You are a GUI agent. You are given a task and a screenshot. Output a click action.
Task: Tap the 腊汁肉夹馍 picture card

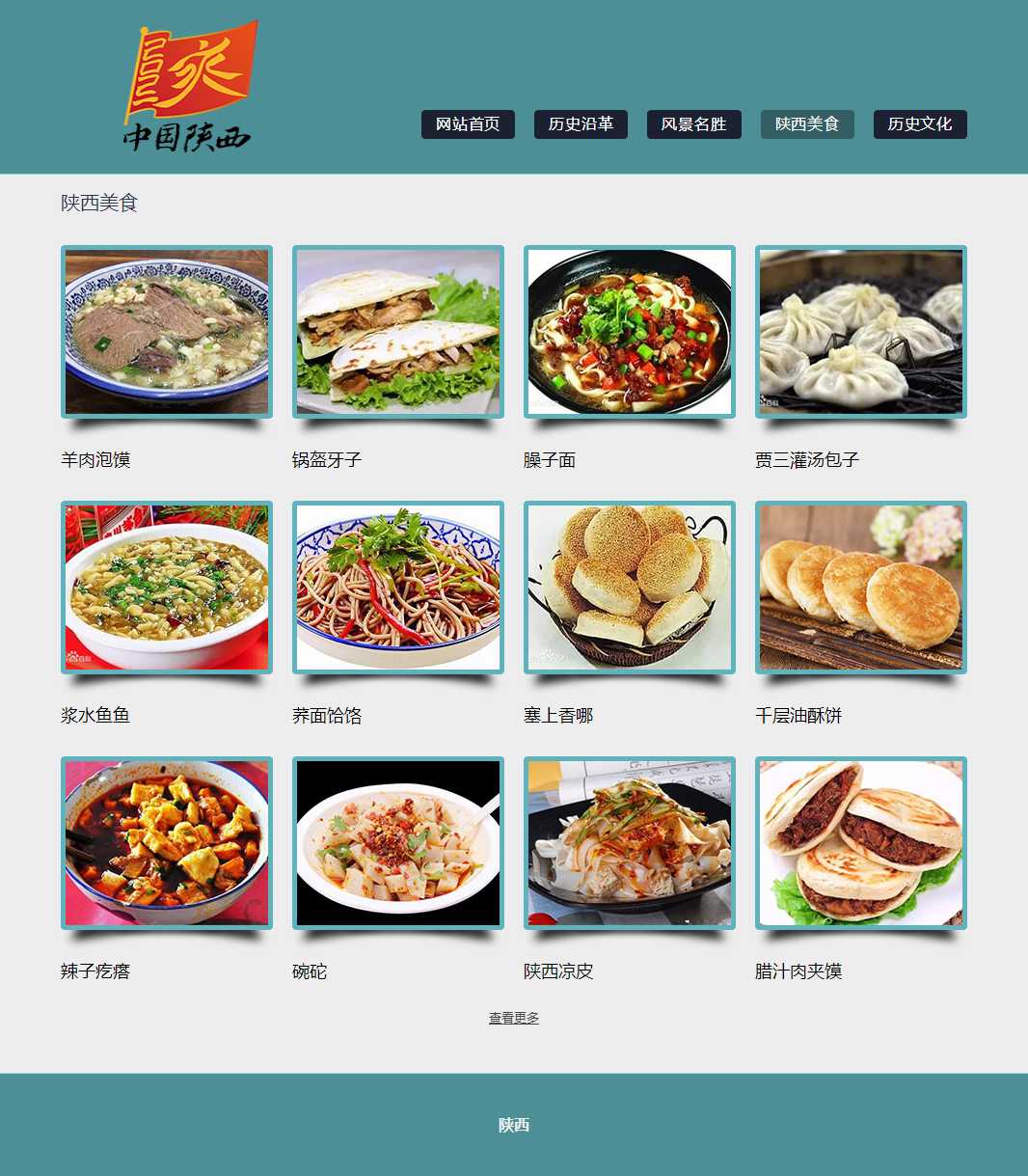point(861,843)
